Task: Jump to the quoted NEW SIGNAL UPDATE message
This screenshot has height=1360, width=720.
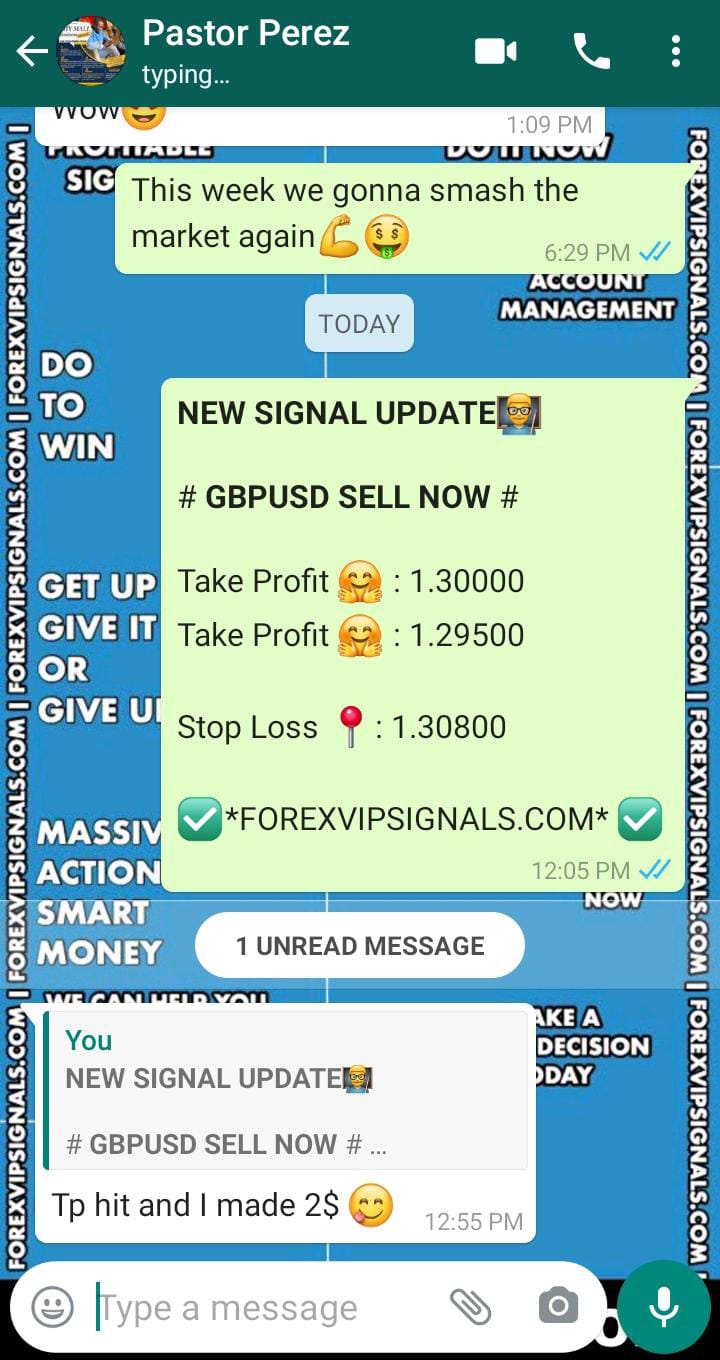Action: click(285, 1090)
